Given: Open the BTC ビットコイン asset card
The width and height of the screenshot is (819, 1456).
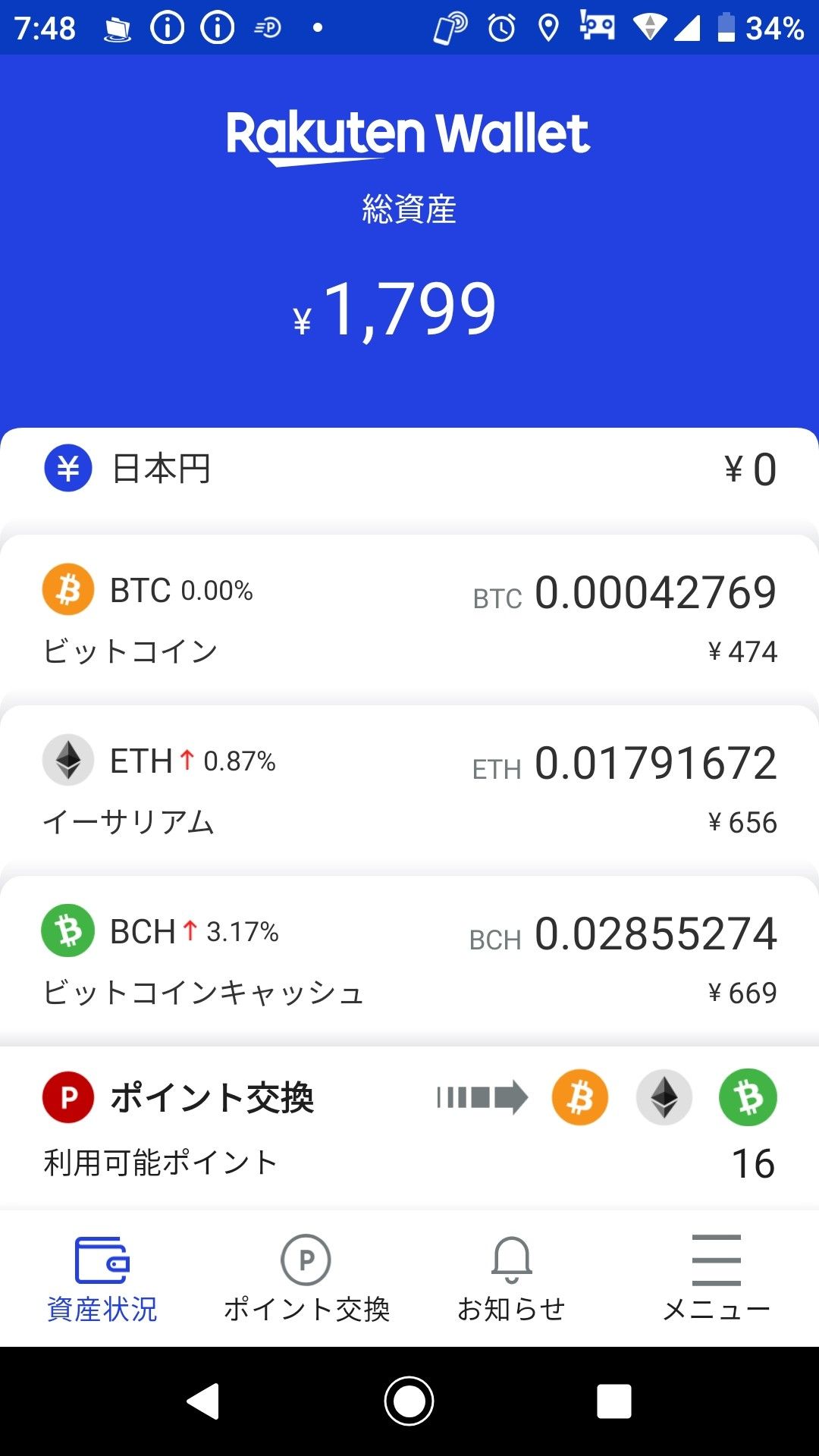Looking at the screenshot, I should (x=409, y=619).
